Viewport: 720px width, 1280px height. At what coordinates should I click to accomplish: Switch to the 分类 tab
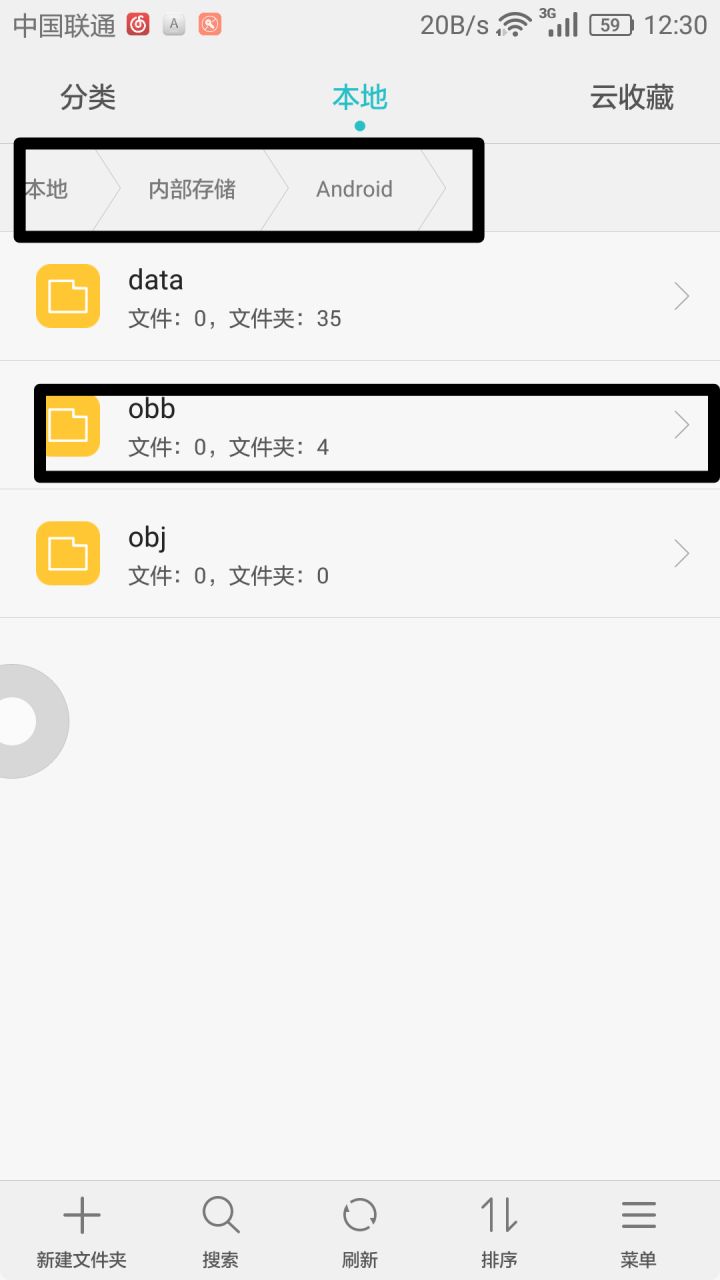click(x=88, y=97)
